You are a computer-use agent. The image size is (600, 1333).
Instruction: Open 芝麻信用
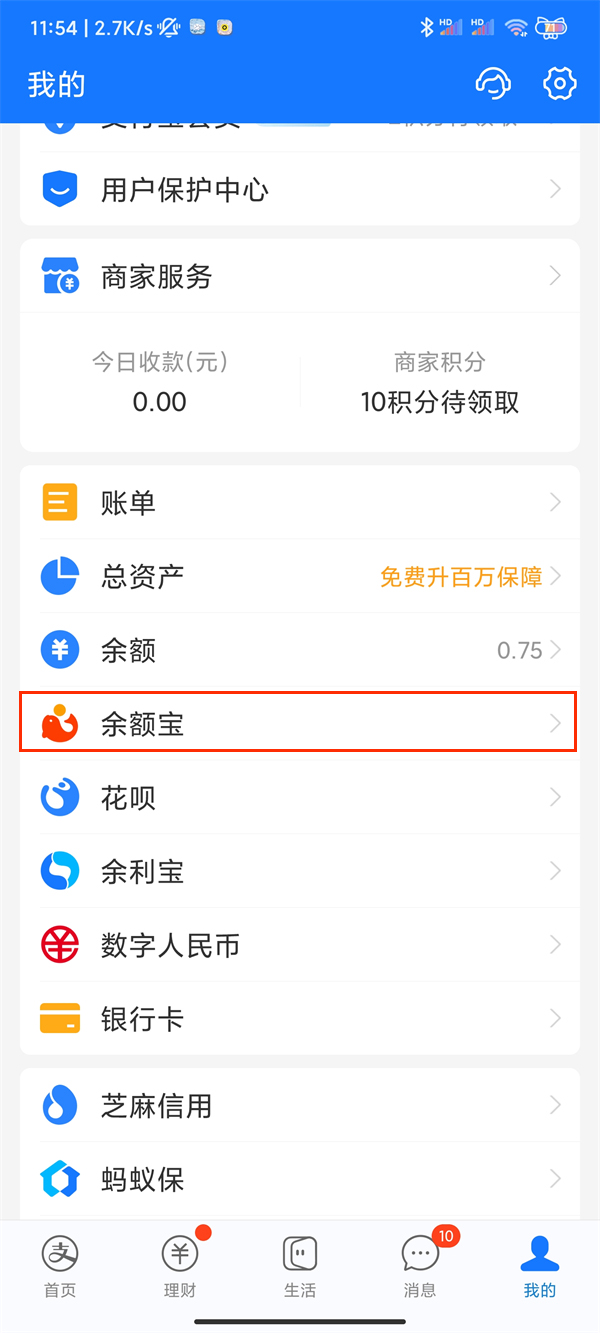point(300,1106)
